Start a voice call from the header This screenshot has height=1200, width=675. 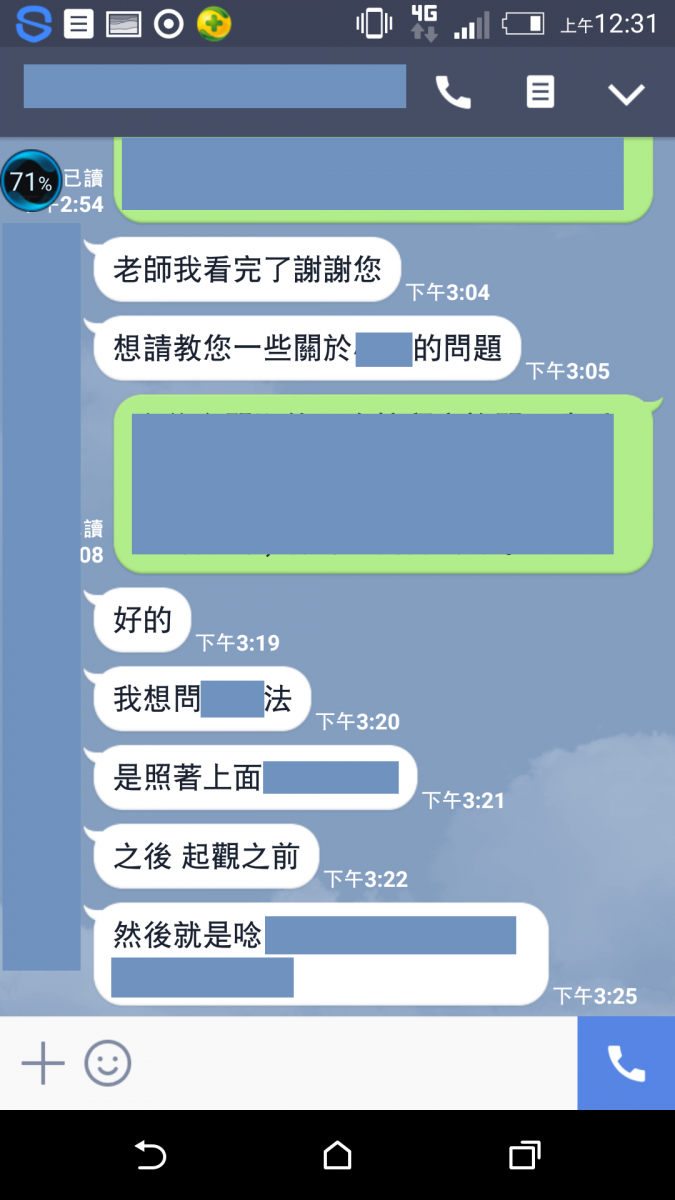(453, 93)
